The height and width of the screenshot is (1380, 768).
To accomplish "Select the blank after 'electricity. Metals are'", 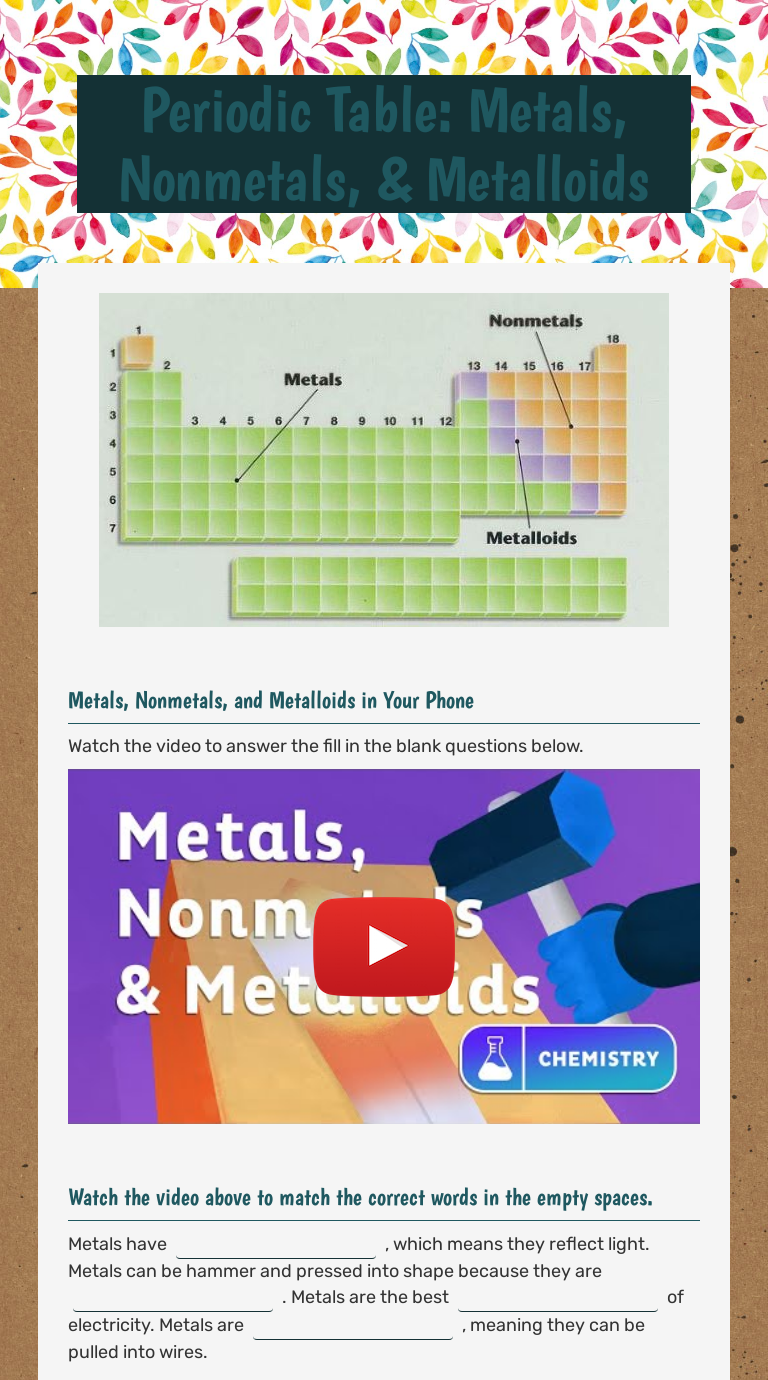I will tap(353, 1326).
